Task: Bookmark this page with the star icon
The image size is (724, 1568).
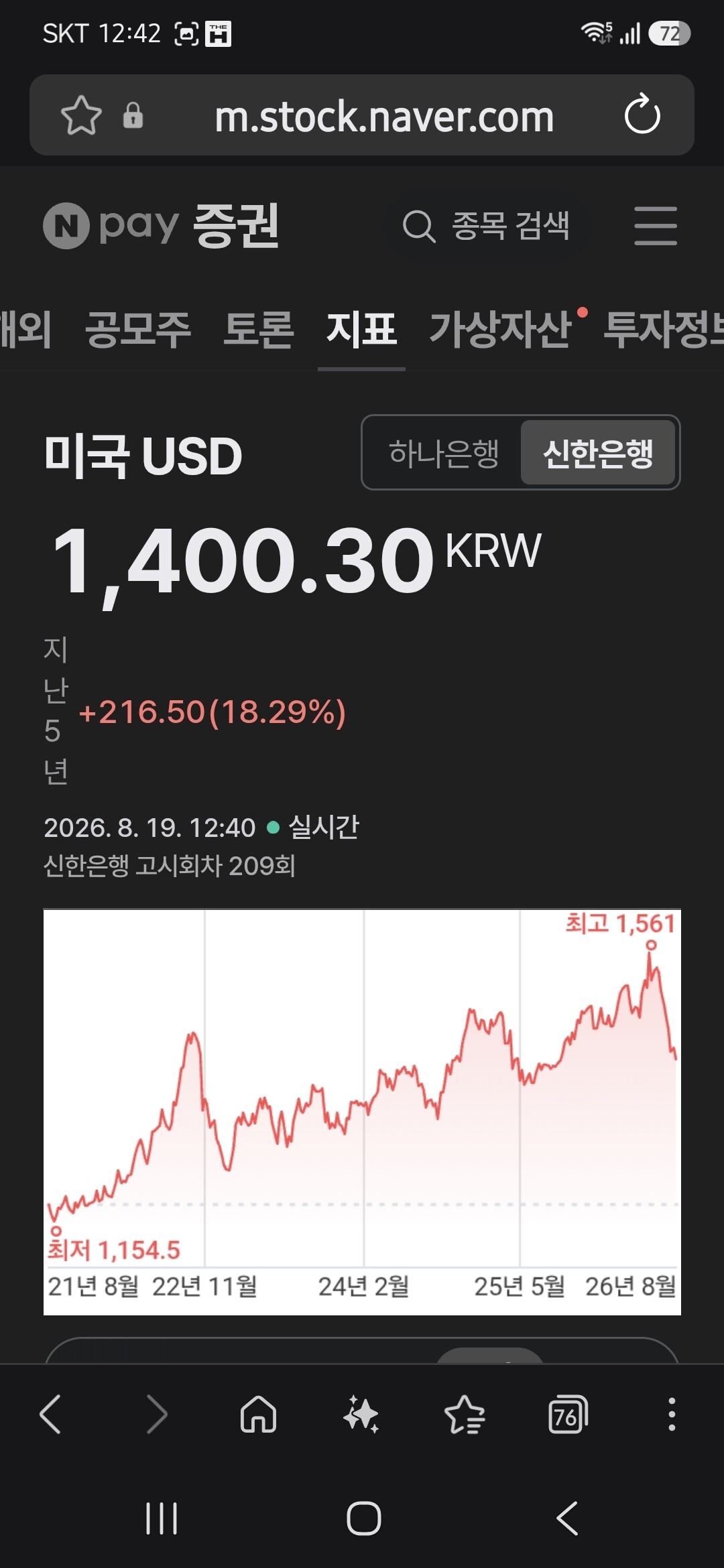Action: tap(81, 115)
